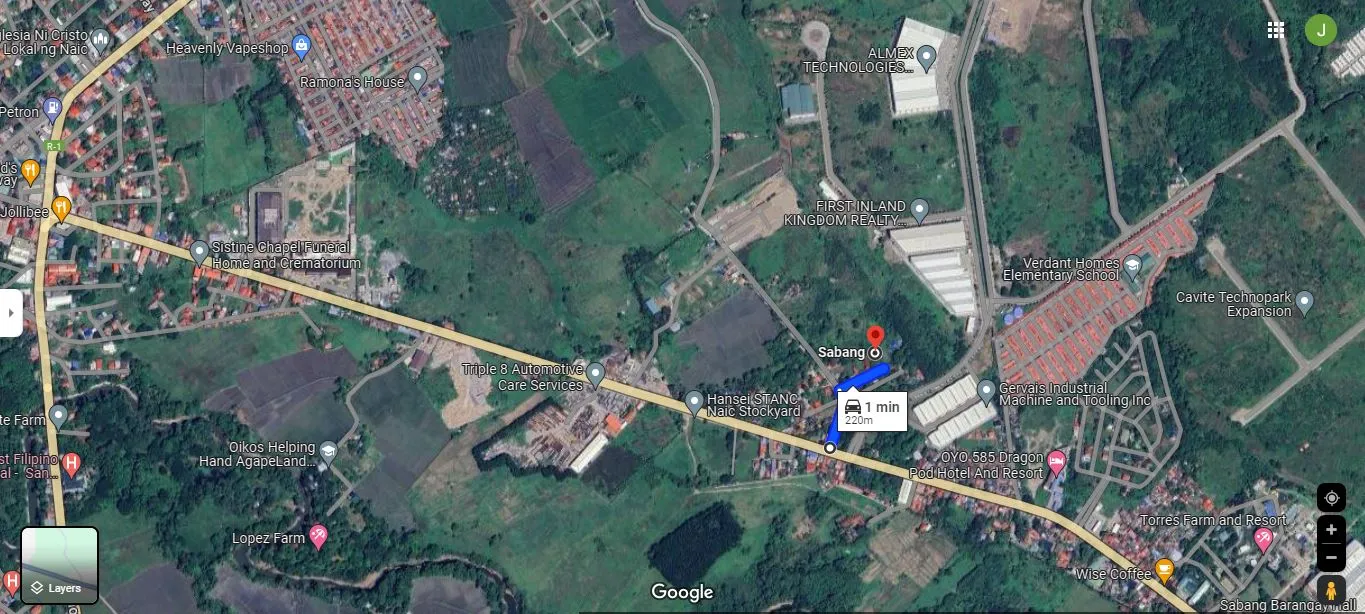Viewport: 1365px width, 614px height.
Task: Open ALMEX Technologies place marker
Action: pos(927,59)
